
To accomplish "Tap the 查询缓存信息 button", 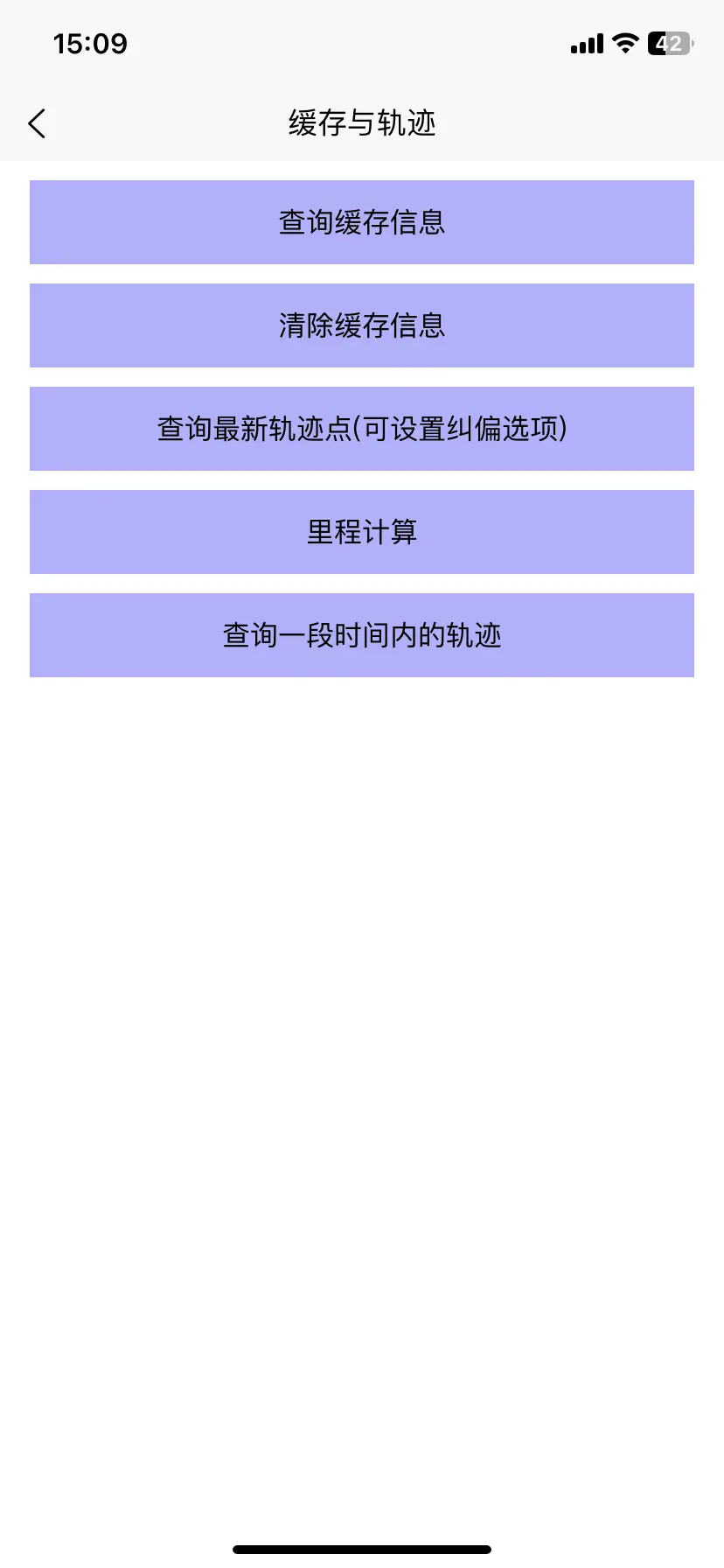I will tap(362, 222).
